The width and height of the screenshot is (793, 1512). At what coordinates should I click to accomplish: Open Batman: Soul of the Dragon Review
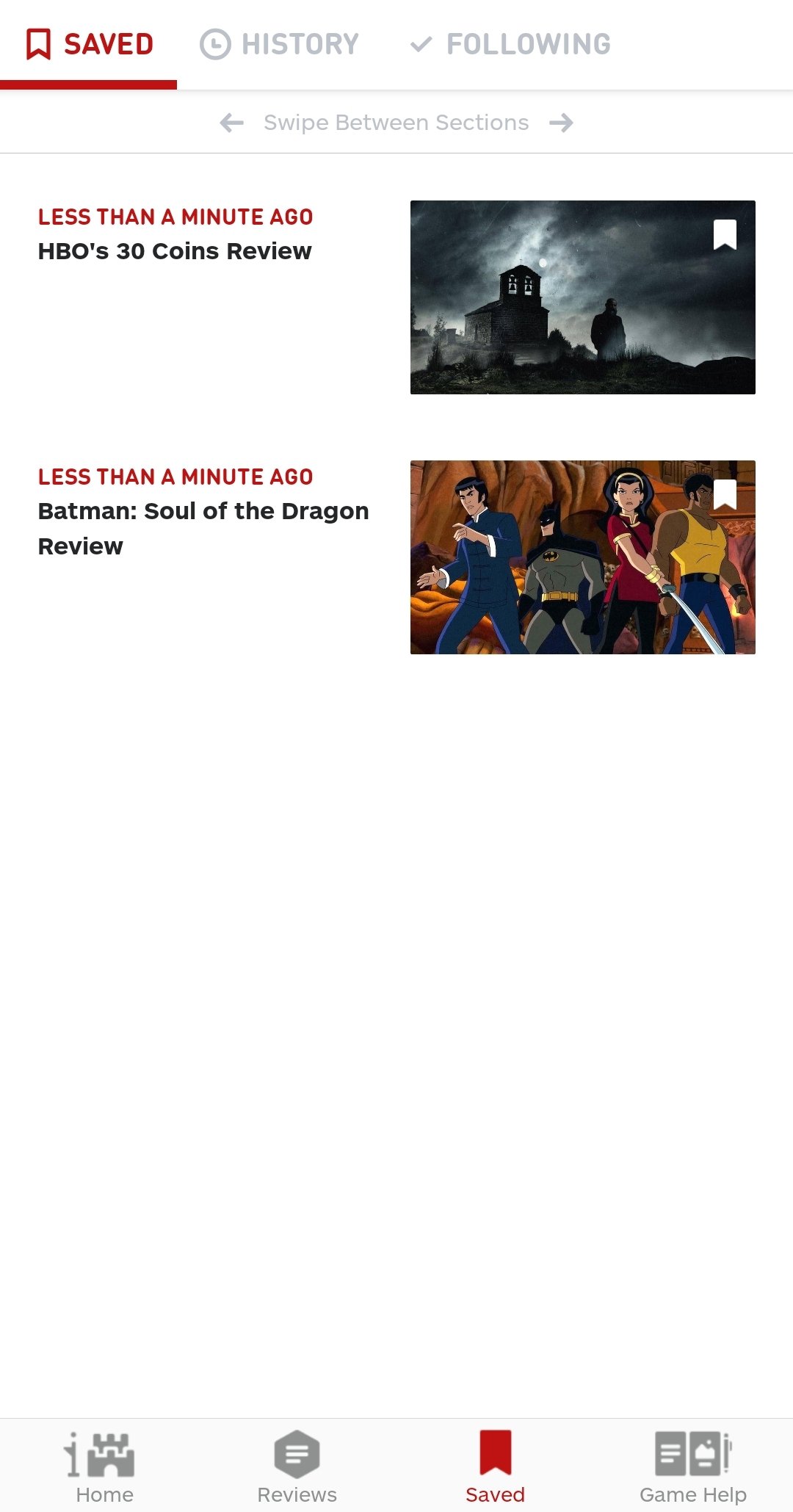pyautogui.click(x=203, y=529)
